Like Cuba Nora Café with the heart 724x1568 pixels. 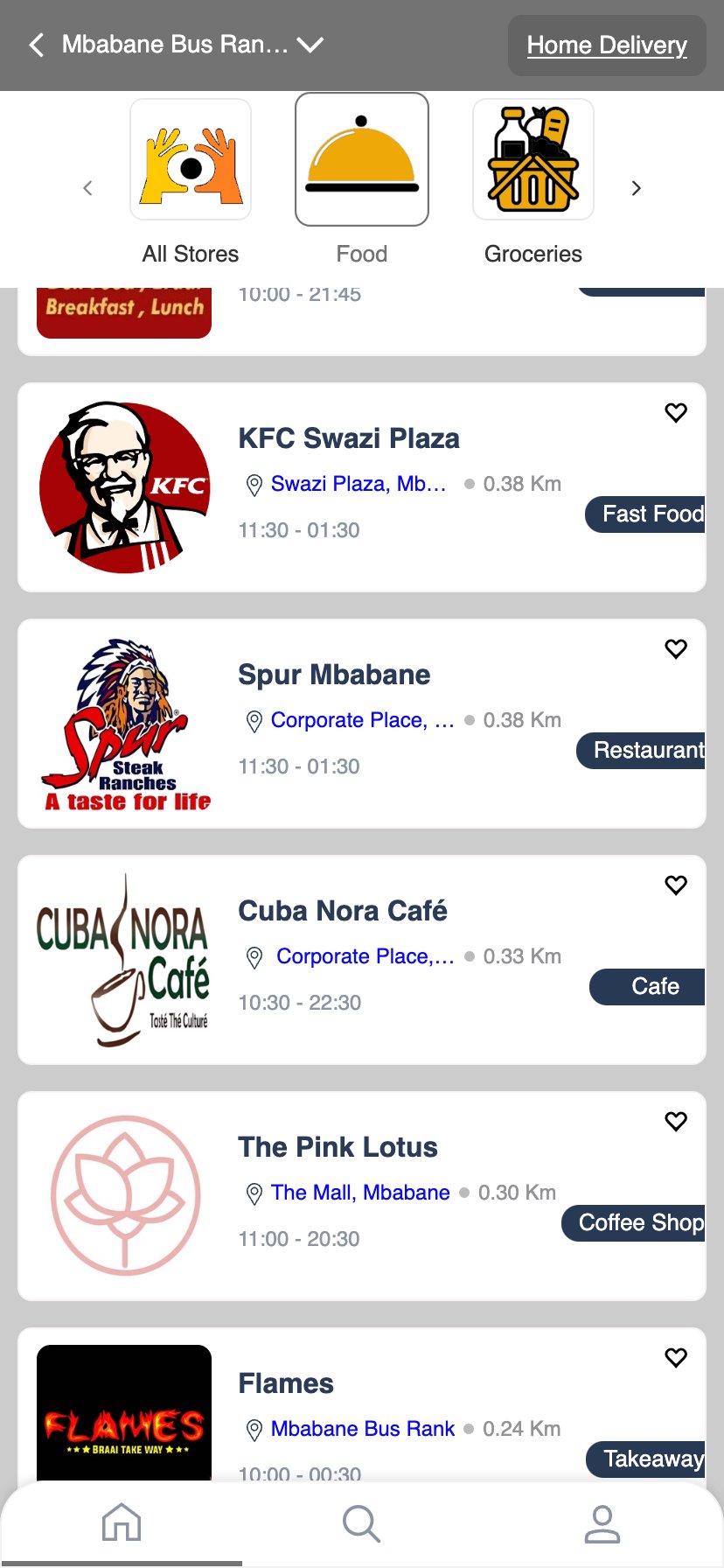676,885
